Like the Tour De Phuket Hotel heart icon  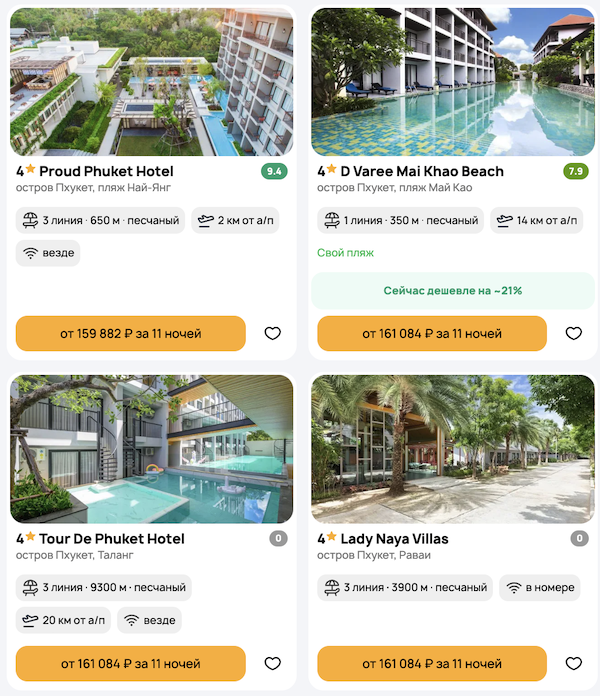tap(272, 663)
